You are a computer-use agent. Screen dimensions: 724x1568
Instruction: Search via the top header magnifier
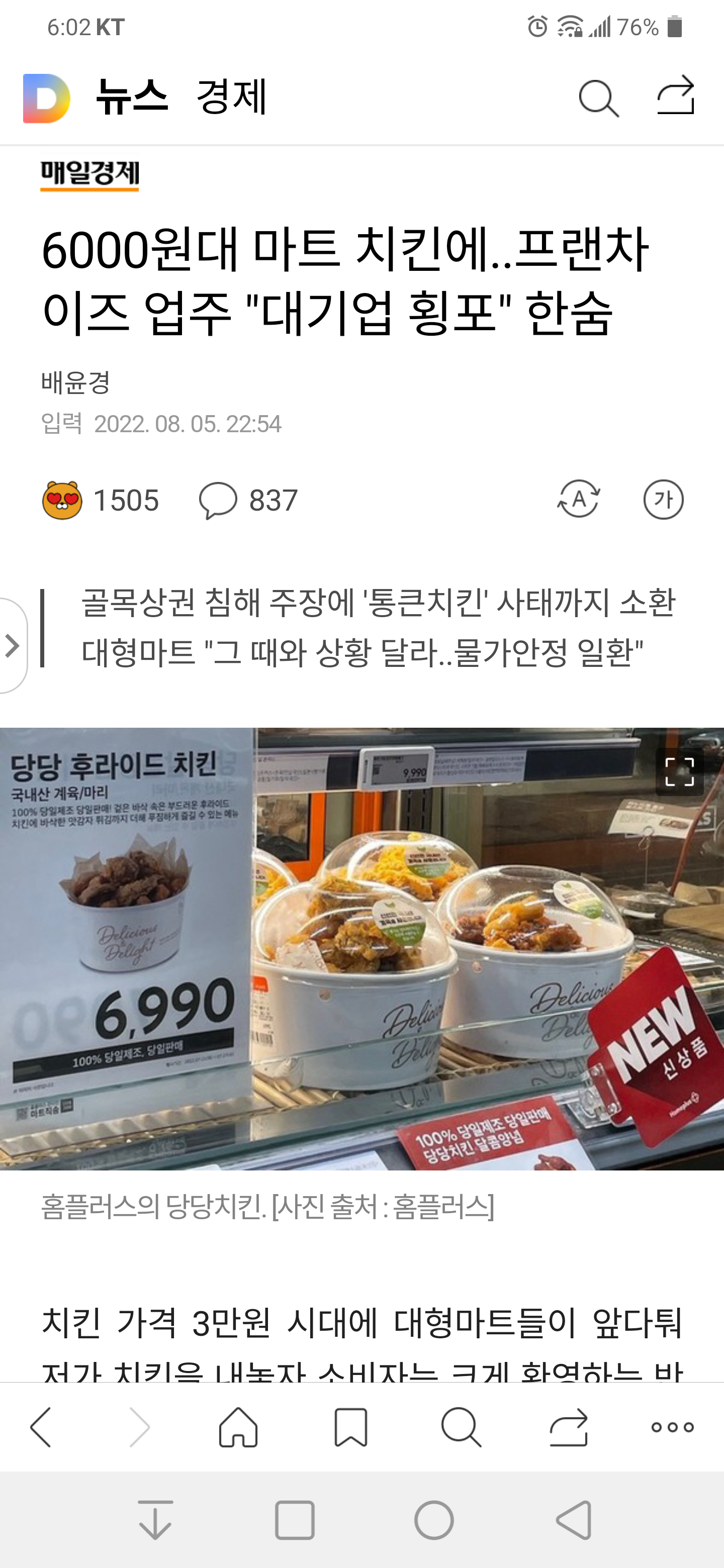point(599,98)
